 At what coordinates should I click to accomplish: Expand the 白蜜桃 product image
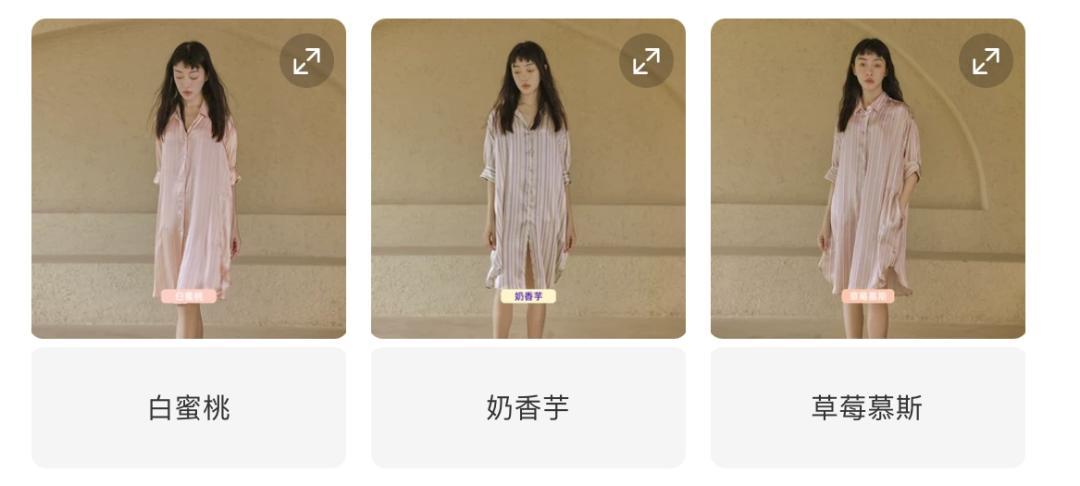point(306,61)
